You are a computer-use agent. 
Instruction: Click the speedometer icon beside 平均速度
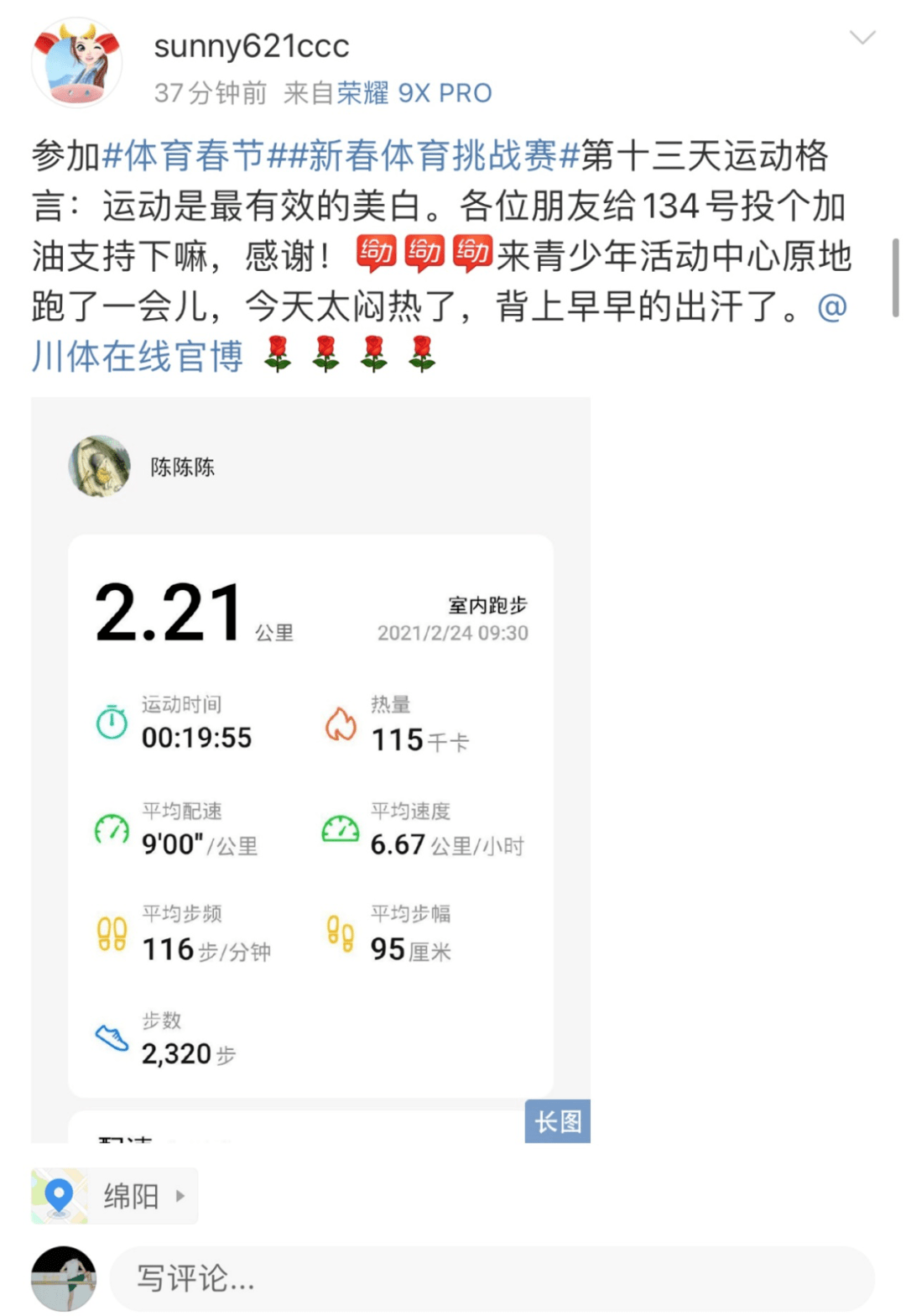[341, 828]
